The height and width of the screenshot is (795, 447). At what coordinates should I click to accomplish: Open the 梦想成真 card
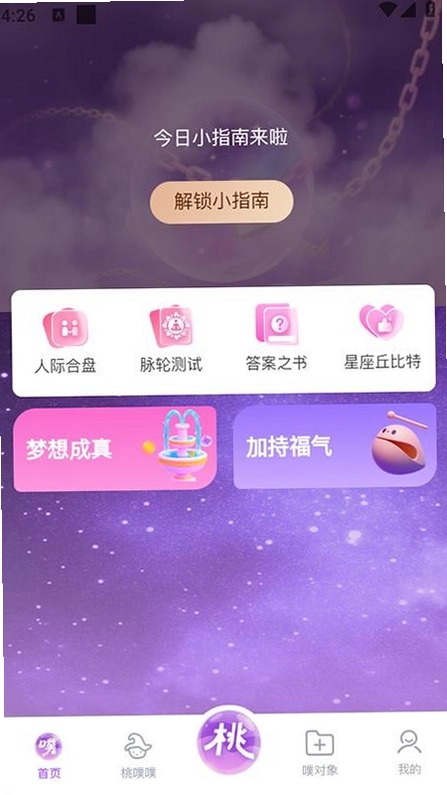tap(115, 449)
